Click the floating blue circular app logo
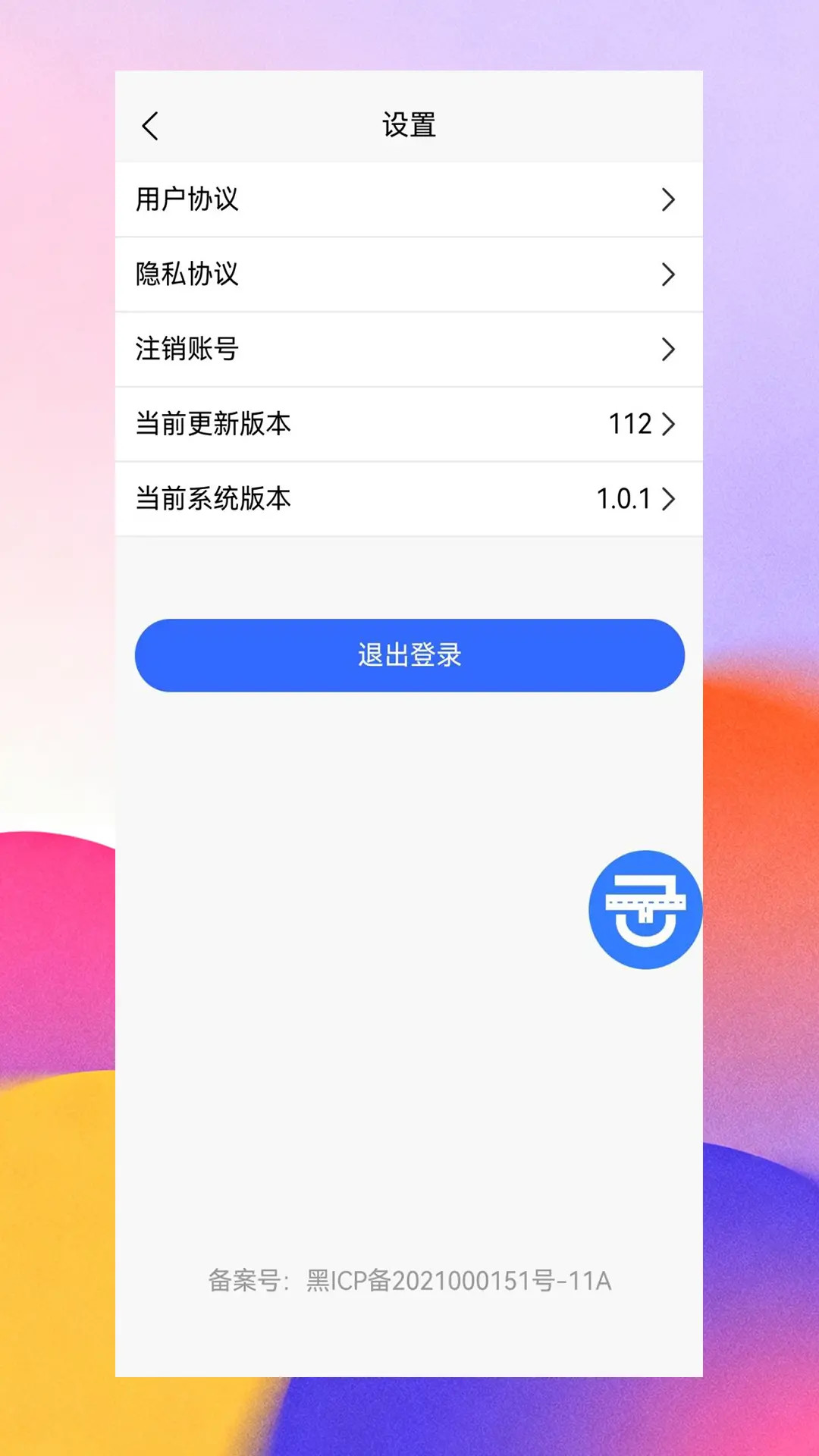Viewport: 819px width, 1456px height. pyautogui.click(x=645, y=910)
